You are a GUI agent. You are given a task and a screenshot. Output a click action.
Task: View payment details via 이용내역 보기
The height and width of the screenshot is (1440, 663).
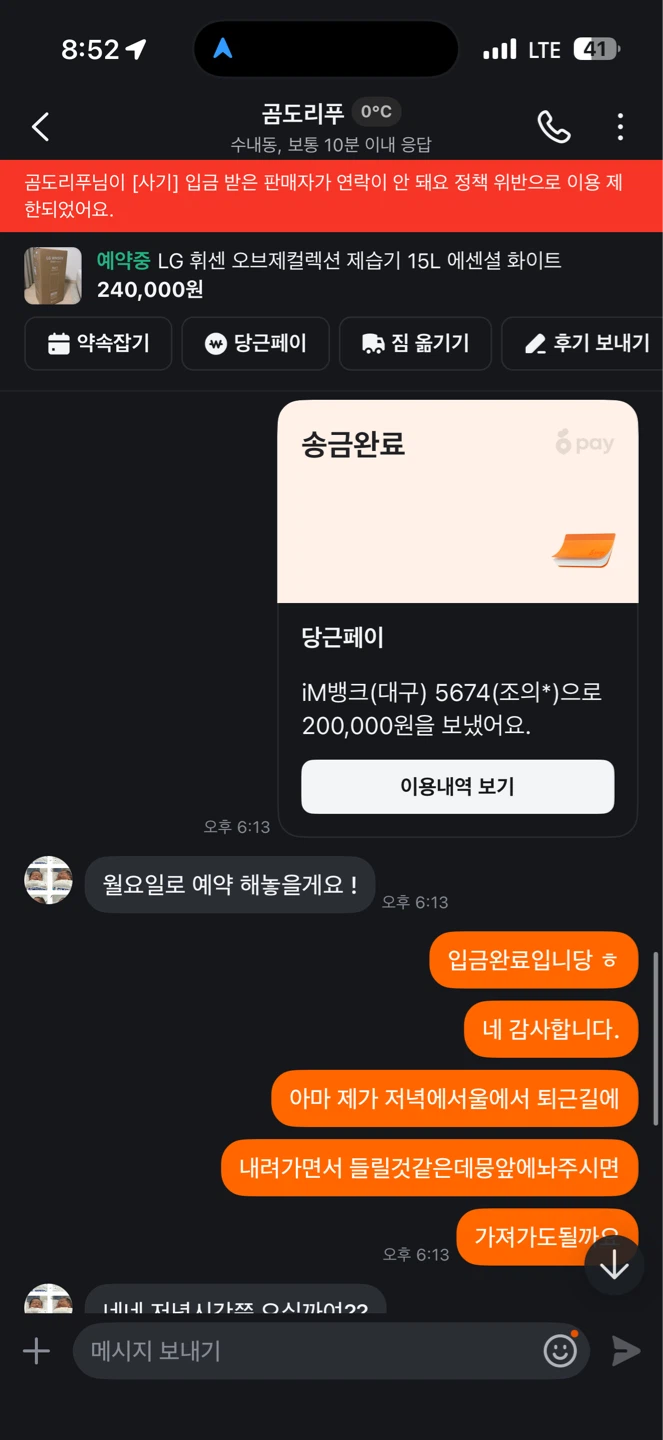457,786
